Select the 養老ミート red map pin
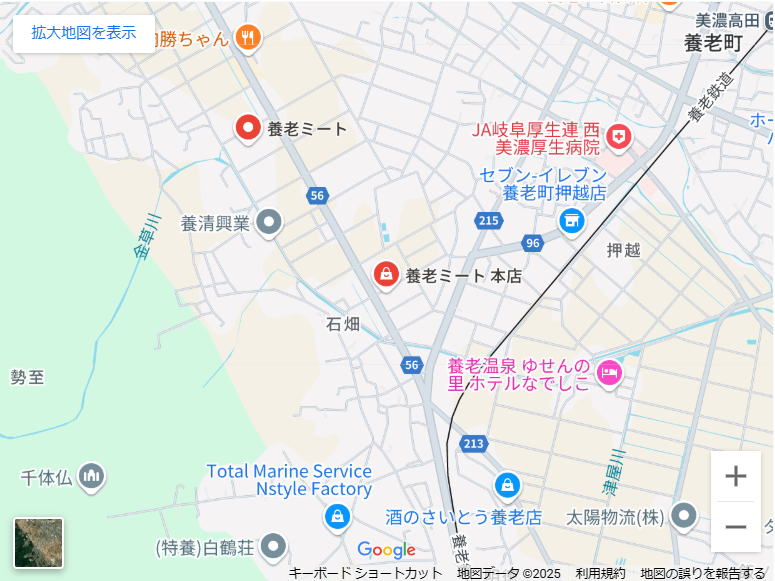The image size is (775, 581). 248,128
